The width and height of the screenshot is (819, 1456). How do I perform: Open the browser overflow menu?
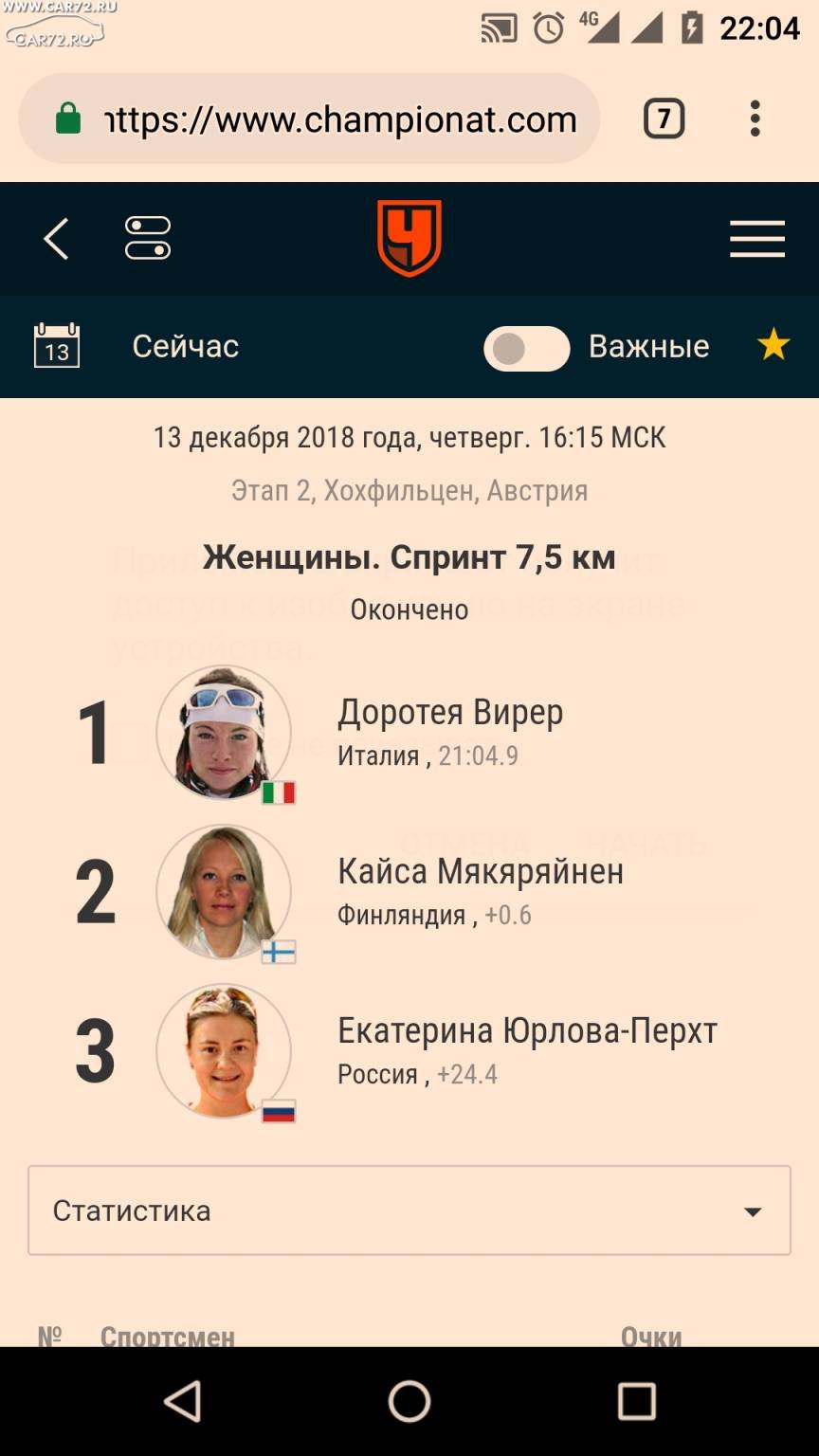point(755,119)
